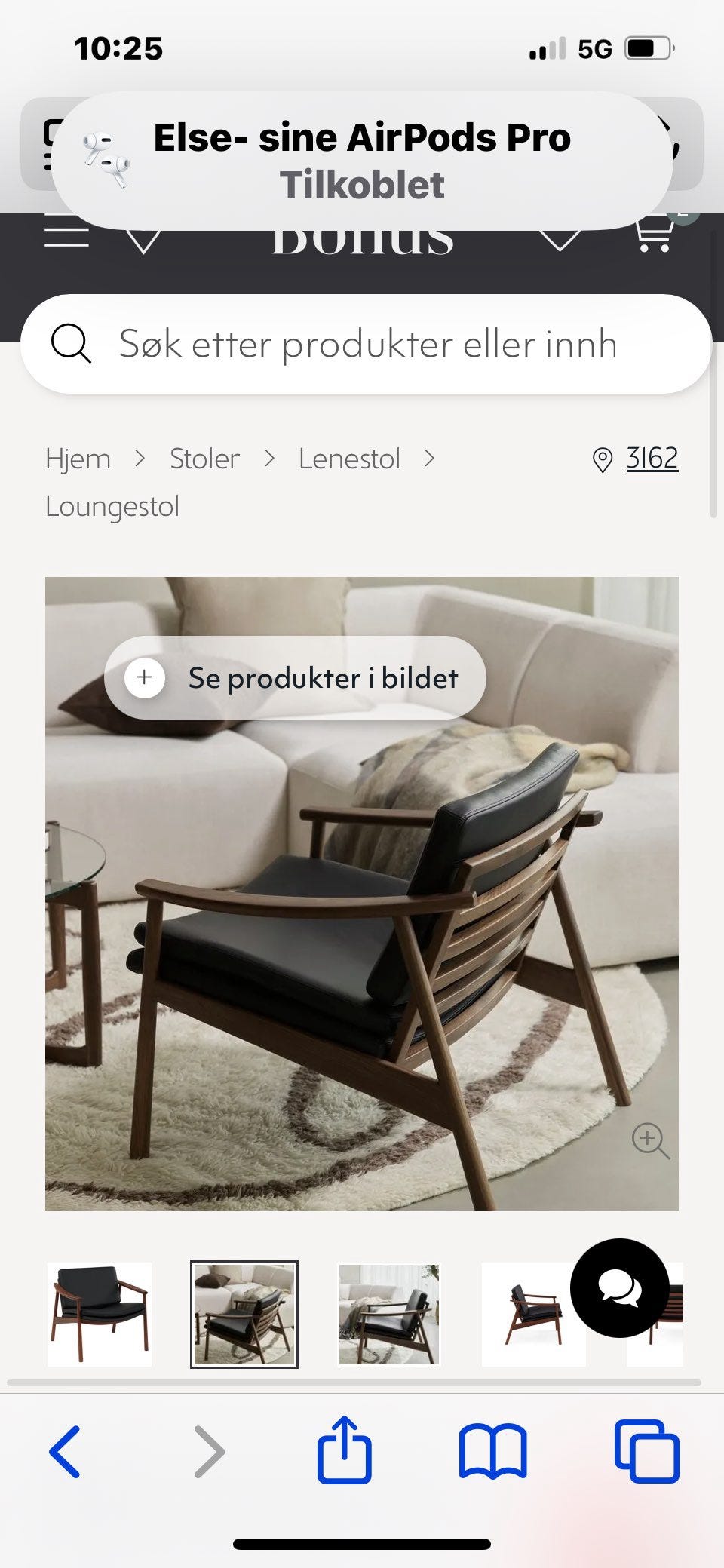Viewport: 724px width, 1568px height.
Task: Tap the chevron beside Stoler breadcrumb
Action: (269, 458)
